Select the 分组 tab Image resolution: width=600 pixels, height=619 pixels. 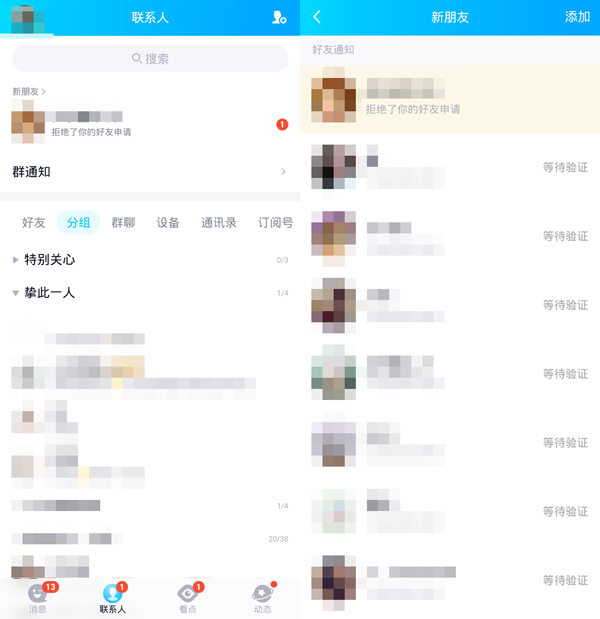click(79, 222)
